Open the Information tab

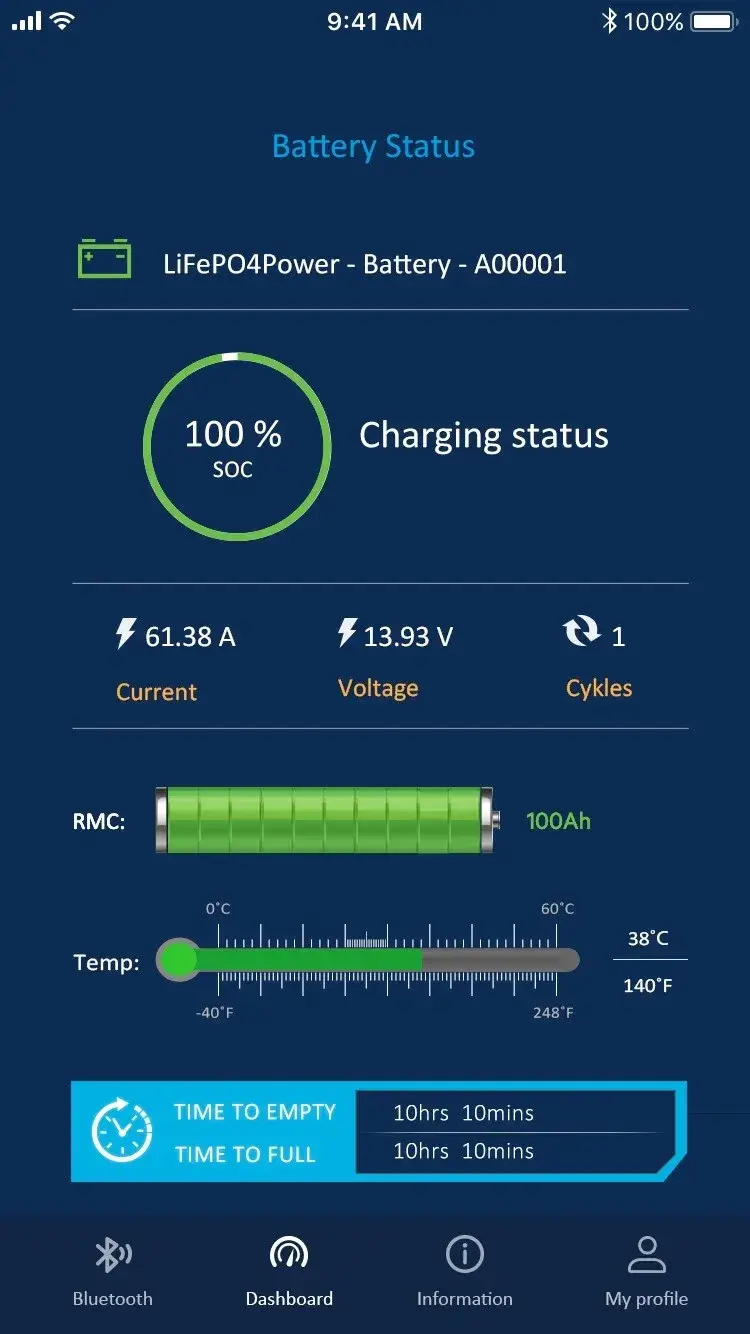click(x=464, y=1271)
